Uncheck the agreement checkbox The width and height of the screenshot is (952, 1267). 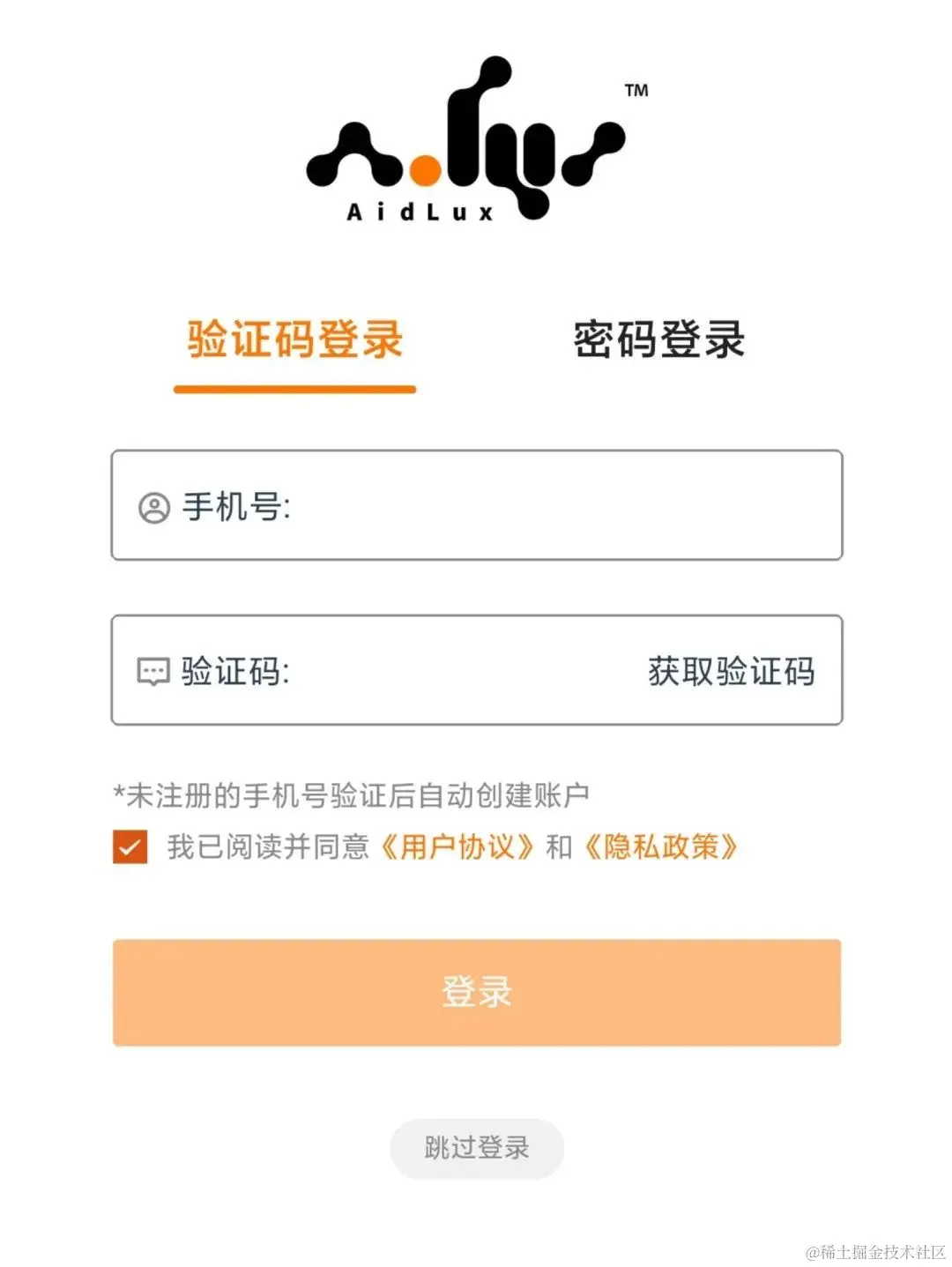(130, 847)
